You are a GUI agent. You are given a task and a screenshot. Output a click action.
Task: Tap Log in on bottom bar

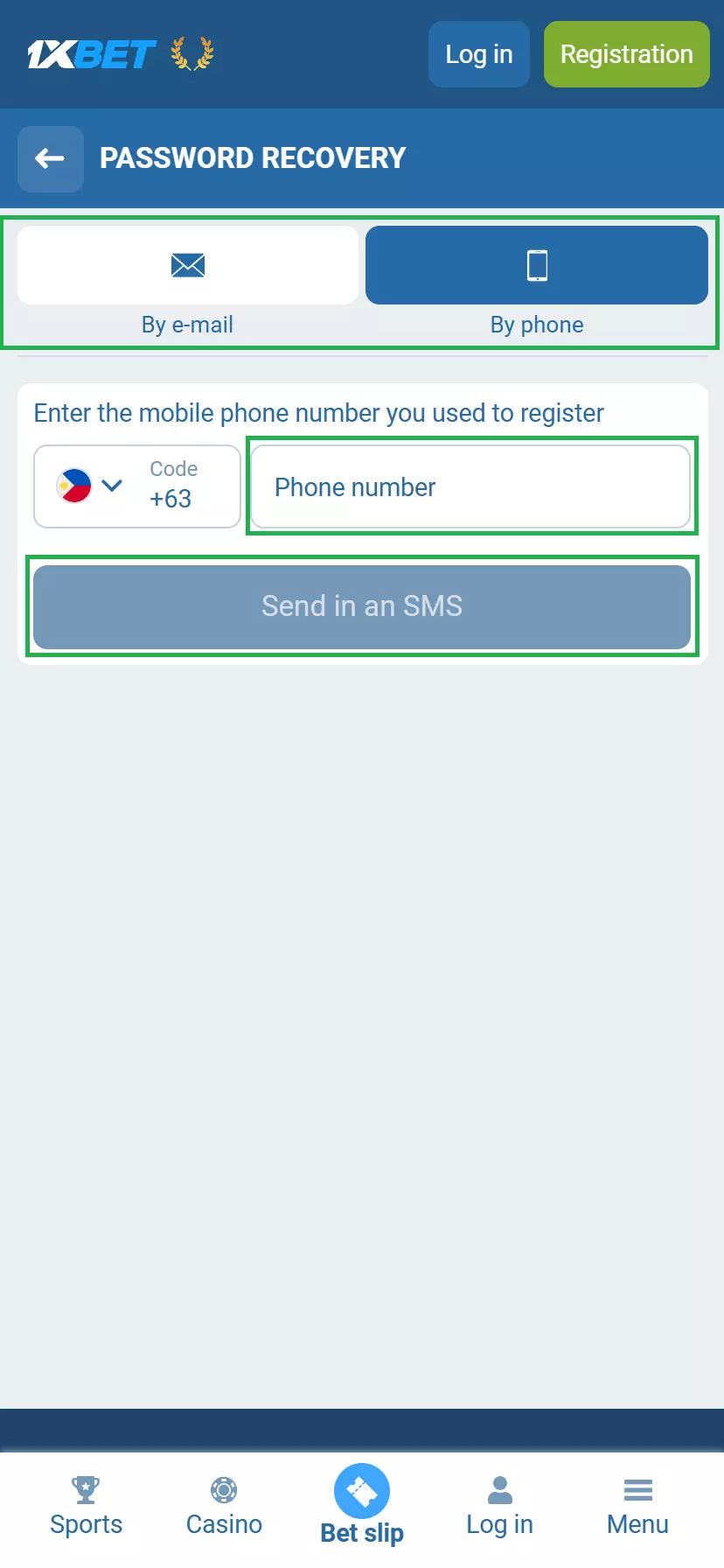tap(499, 1505)
